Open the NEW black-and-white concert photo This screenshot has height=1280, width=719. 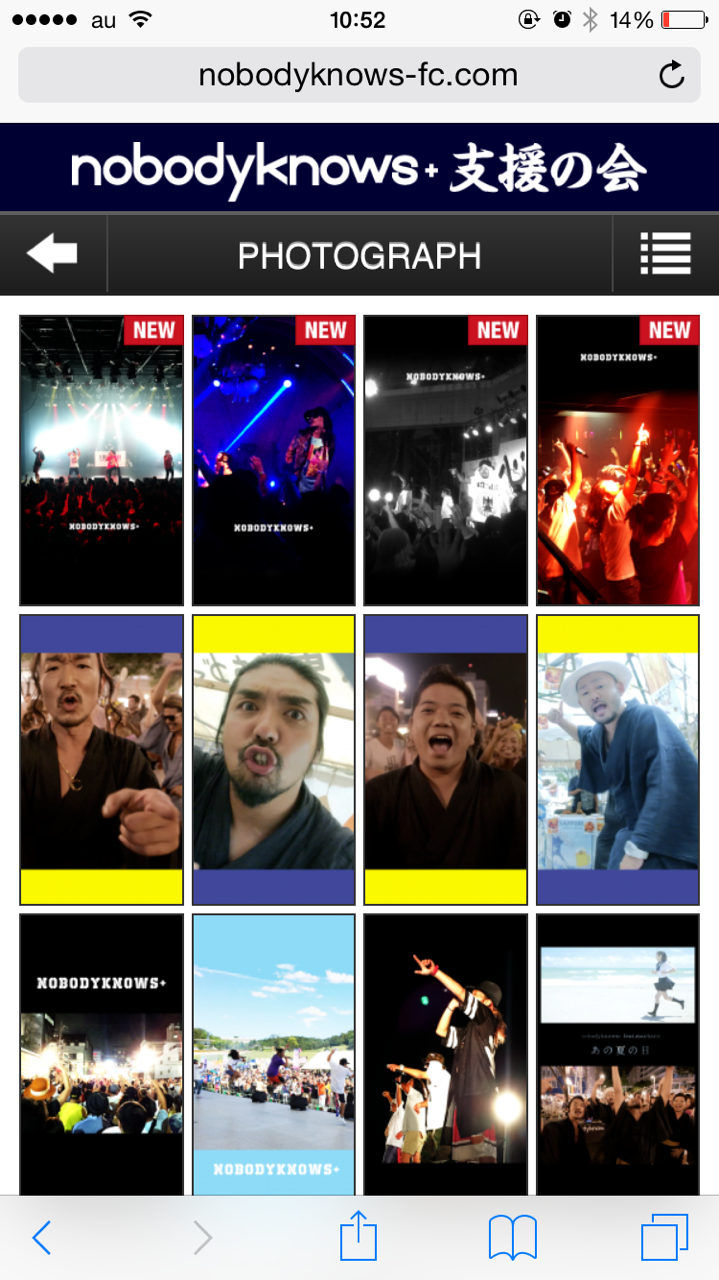[x=445, y=460]
